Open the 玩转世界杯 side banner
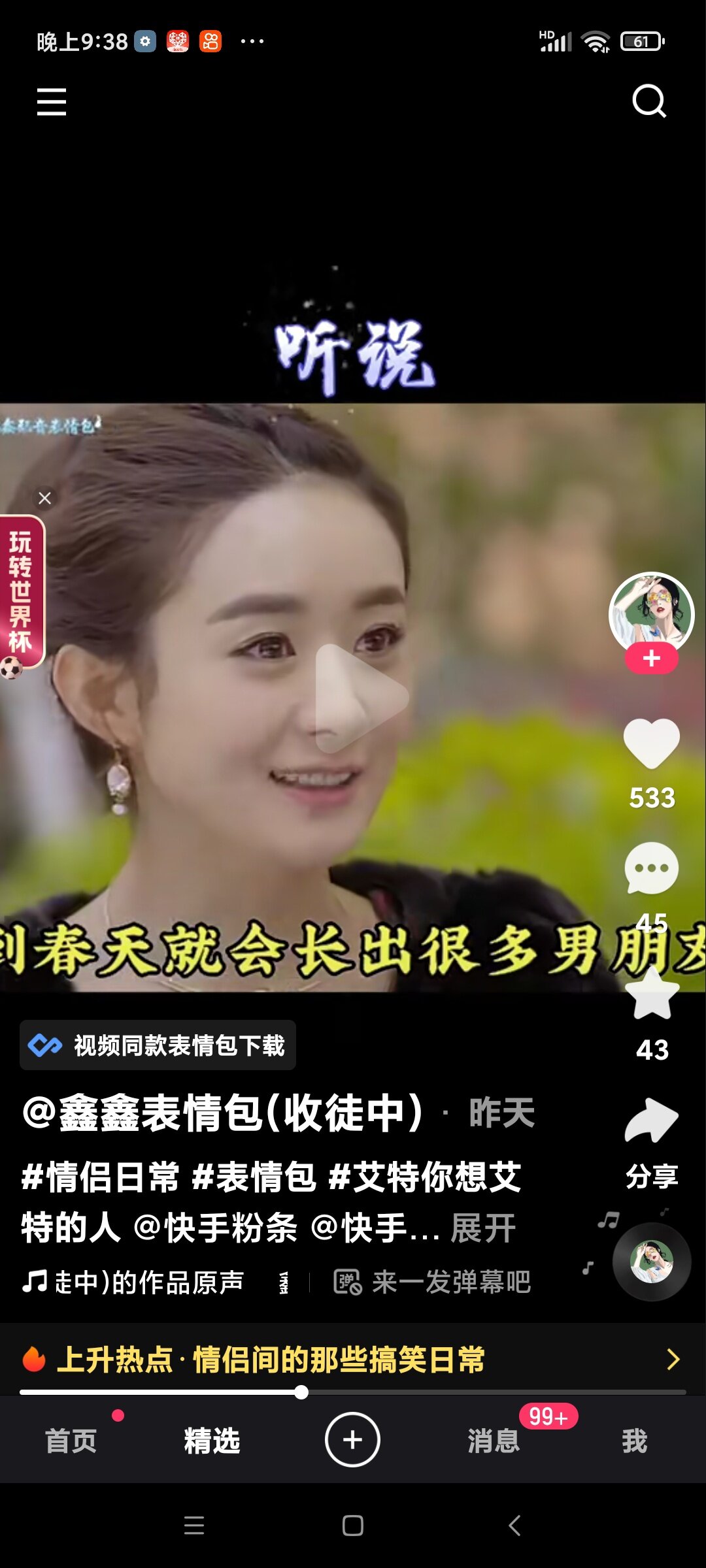706x1568 pixels. [21, 593]
